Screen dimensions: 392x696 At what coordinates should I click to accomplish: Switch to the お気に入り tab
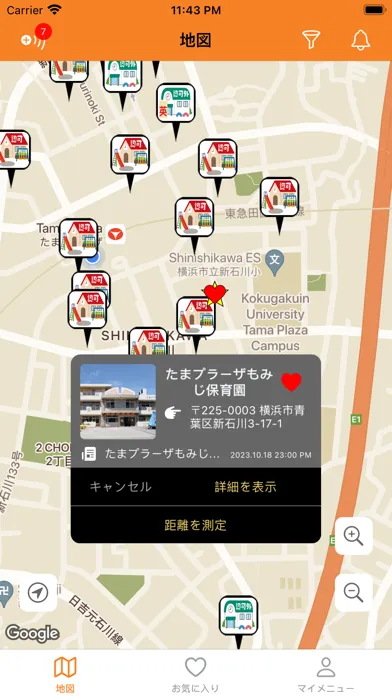coord(195,674)
